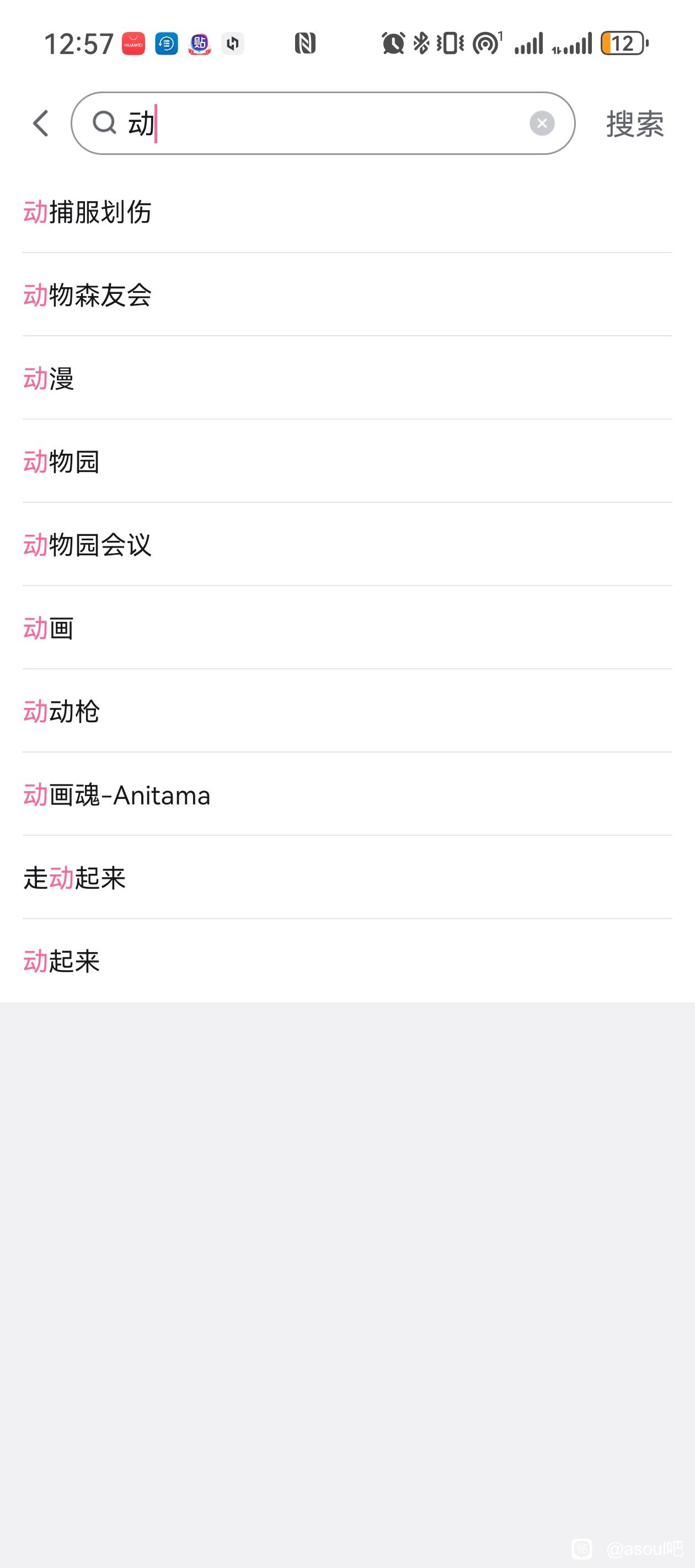This screenshot has height=1568, width=695.
Task: Tap the last suggestion 动起来
Action: click(x=62, y=961)
